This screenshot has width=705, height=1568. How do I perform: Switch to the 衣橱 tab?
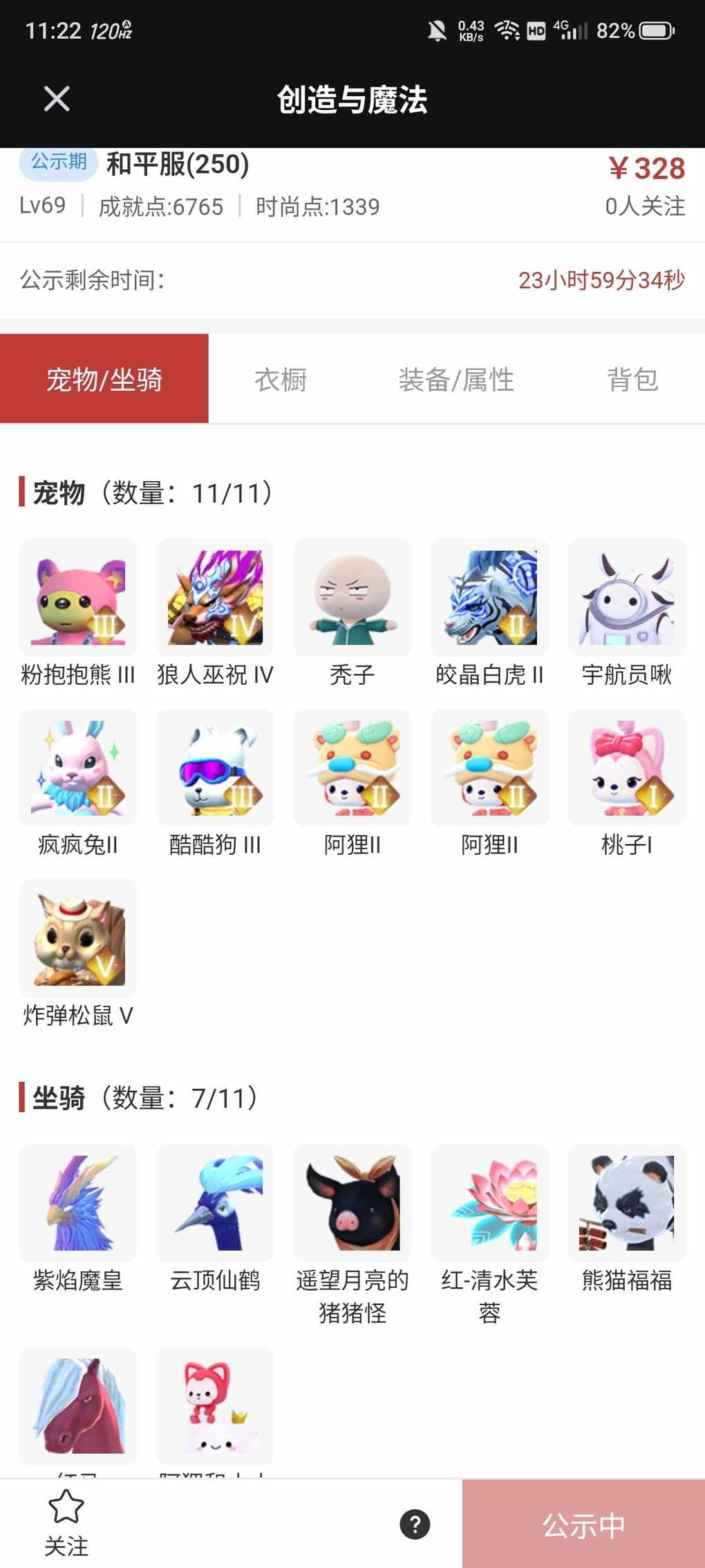pos(280,379)
